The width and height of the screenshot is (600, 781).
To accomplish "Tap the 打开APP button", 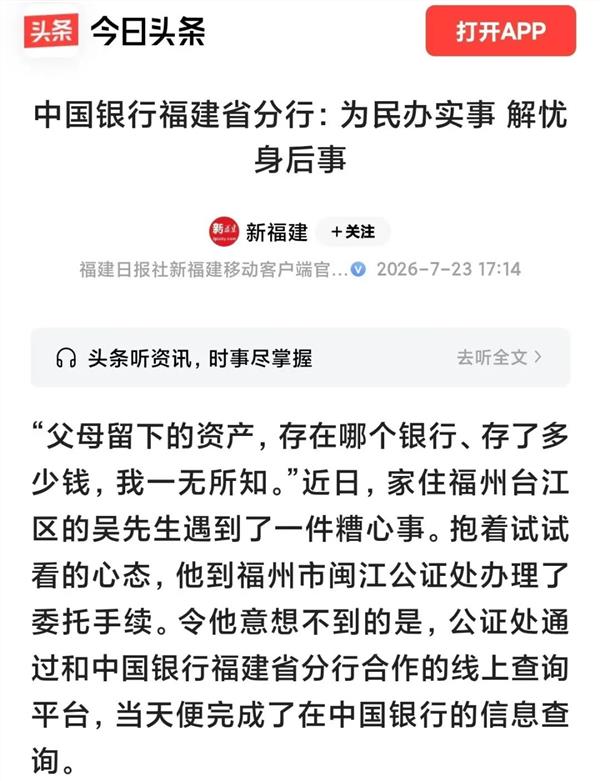I will (500, 31).
